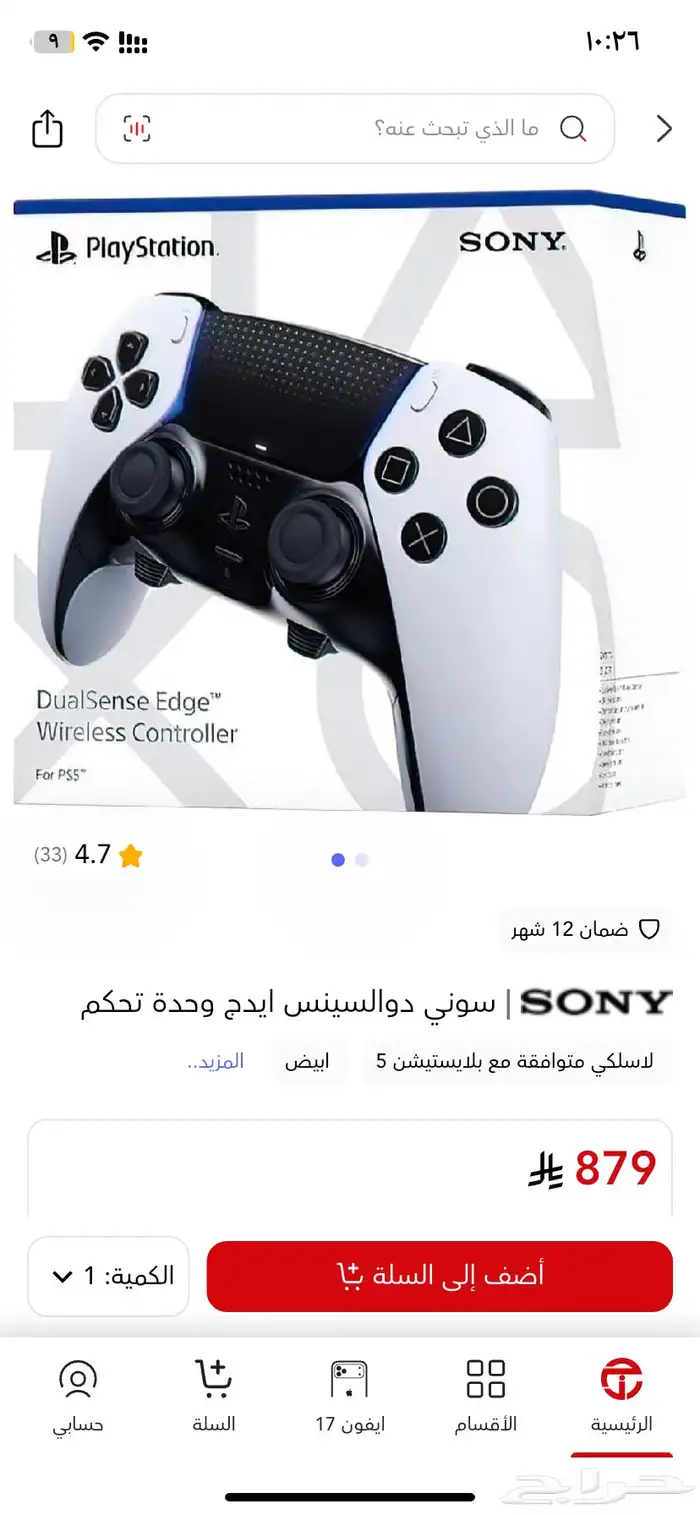
Task: Go back using the top chevron
Action: pyautogui.click(x=664, y=129)
